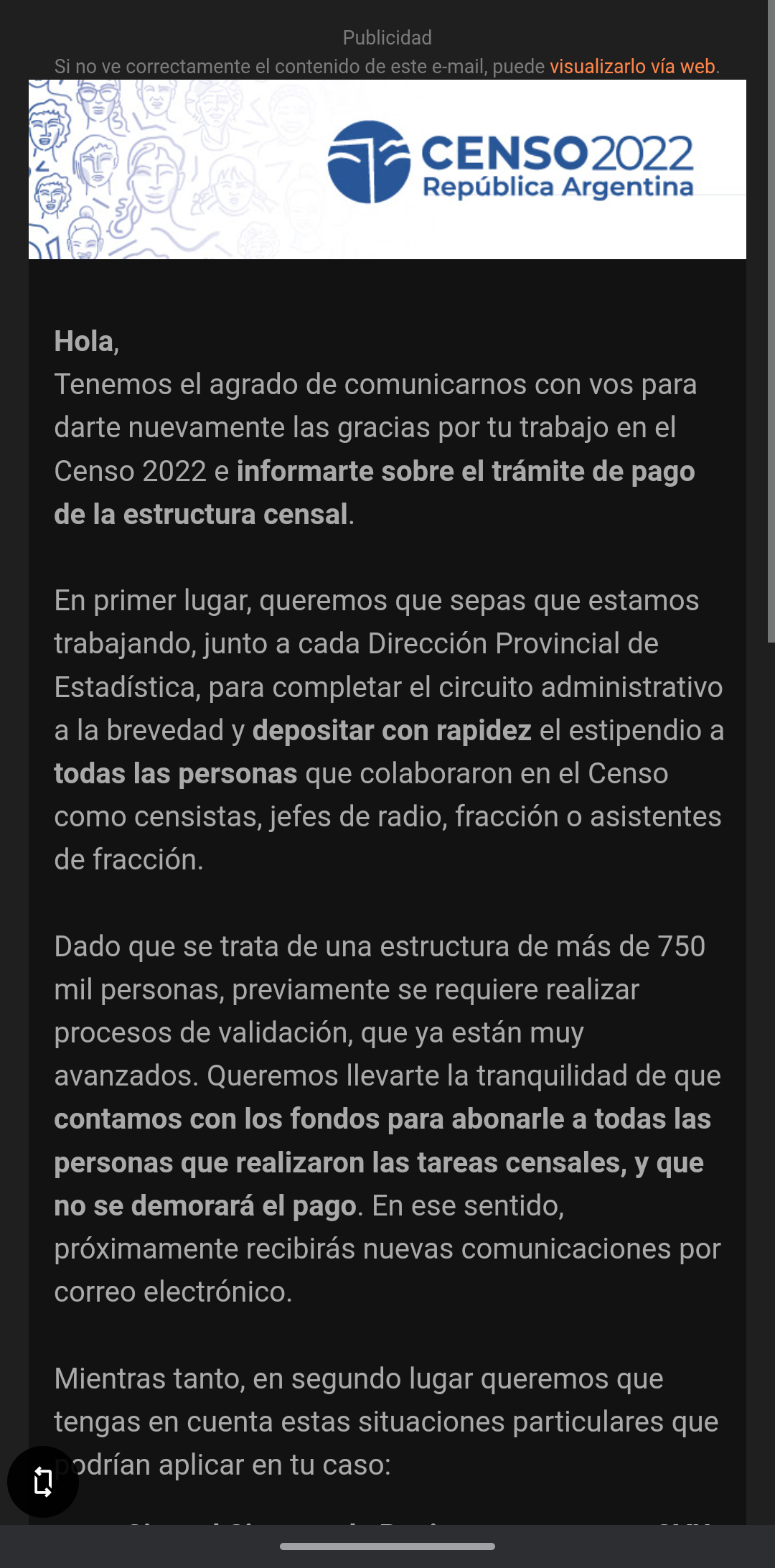The image size is (775, 1568).
Task: Tap the screen rotation floating button
Action: coord(43,1482)
